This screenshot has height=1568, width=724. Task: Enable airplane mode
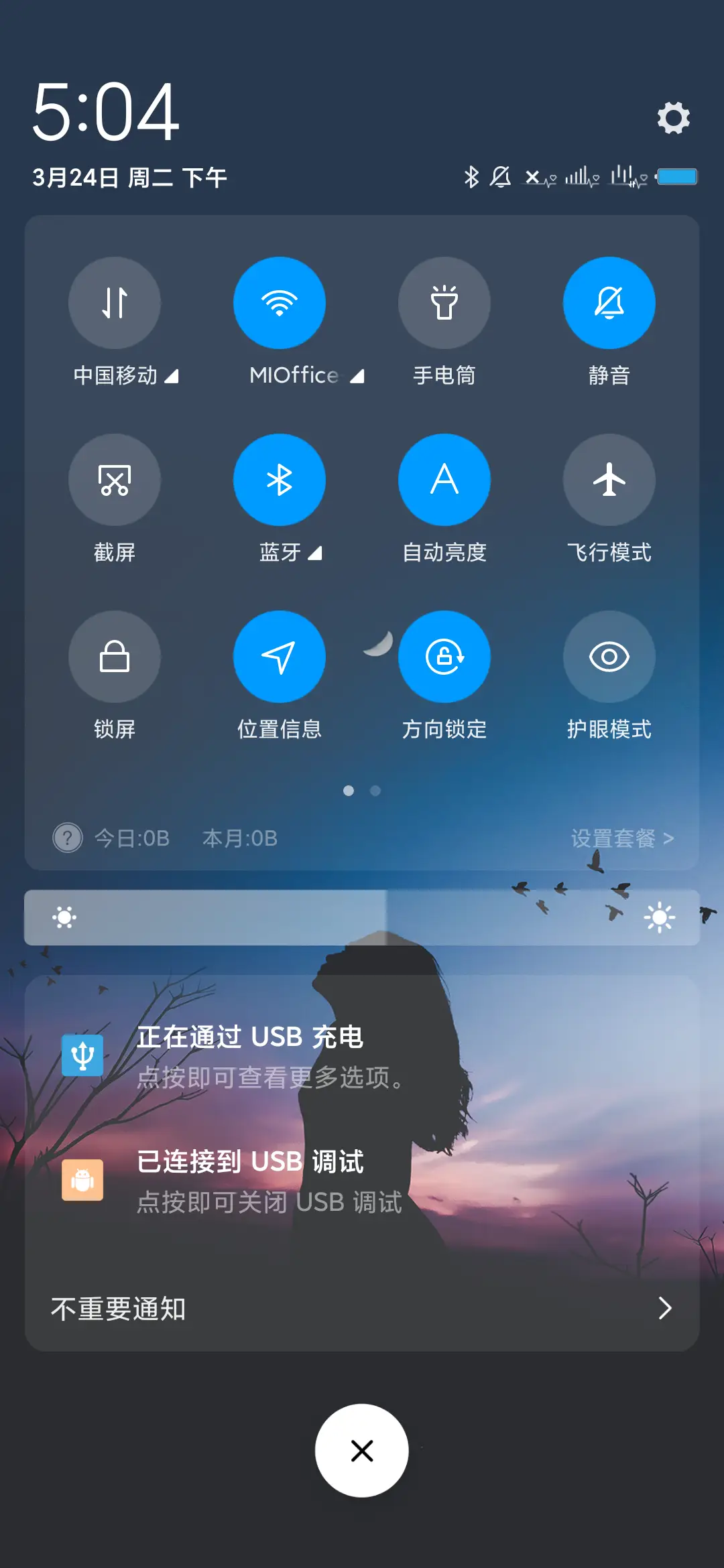tap(609, 480)
